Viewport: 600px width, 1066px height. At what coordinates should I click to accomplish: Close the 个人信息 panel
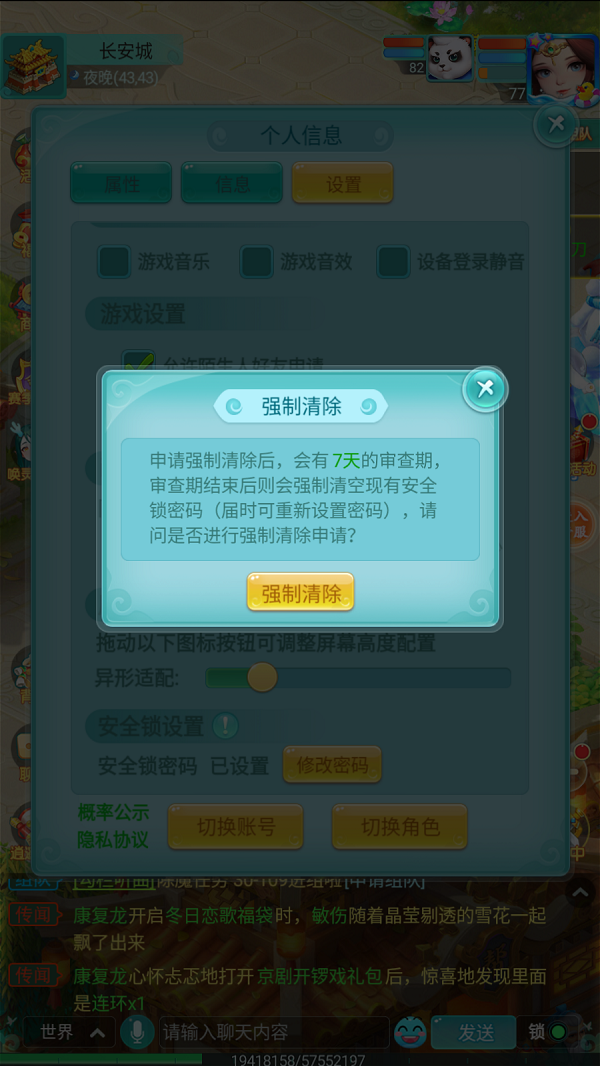click(556, 125)
